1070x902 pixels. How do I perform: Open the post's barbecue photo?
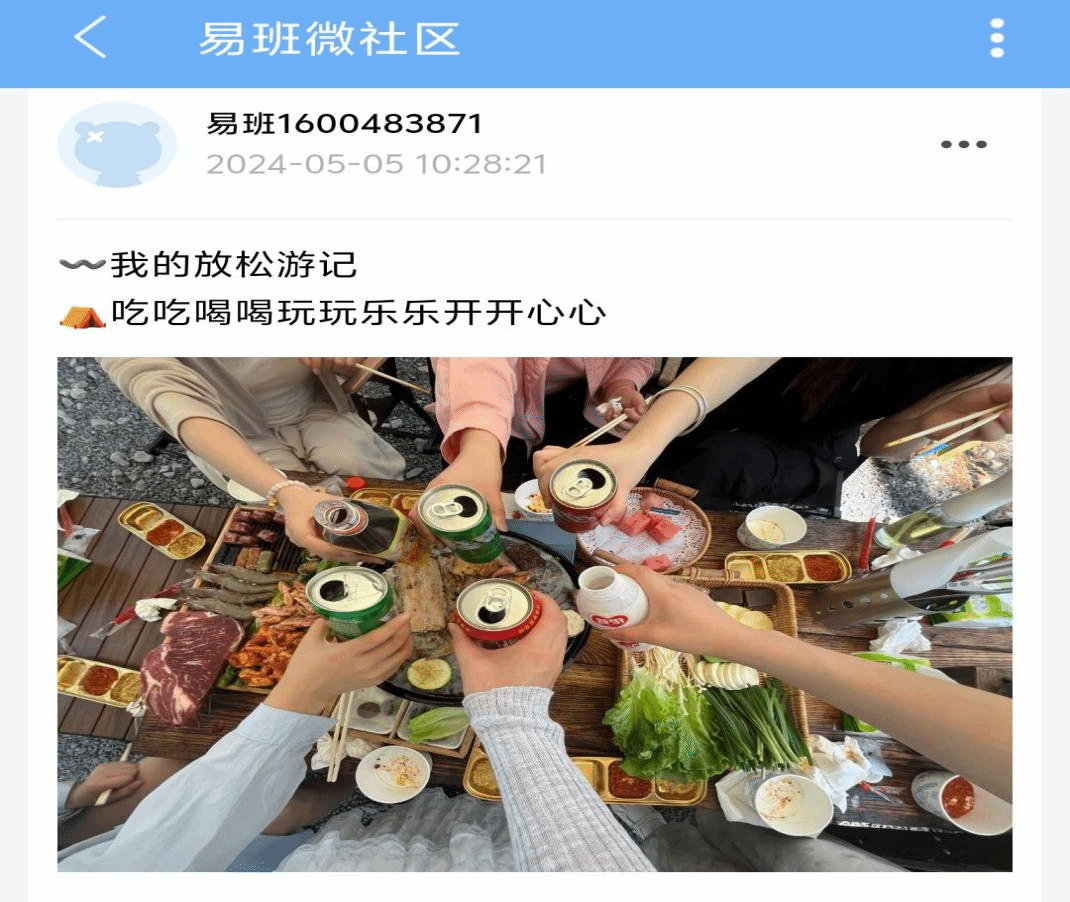pyautogui.click(x=534, y=614)
